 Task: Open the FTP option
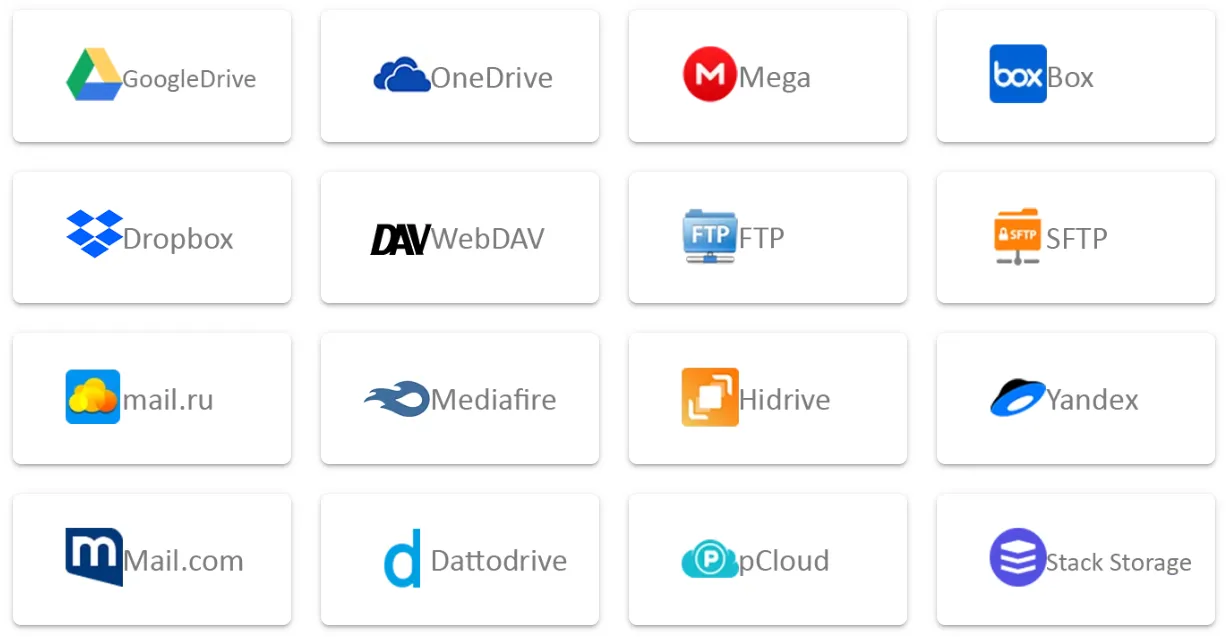tap(768, 238)
